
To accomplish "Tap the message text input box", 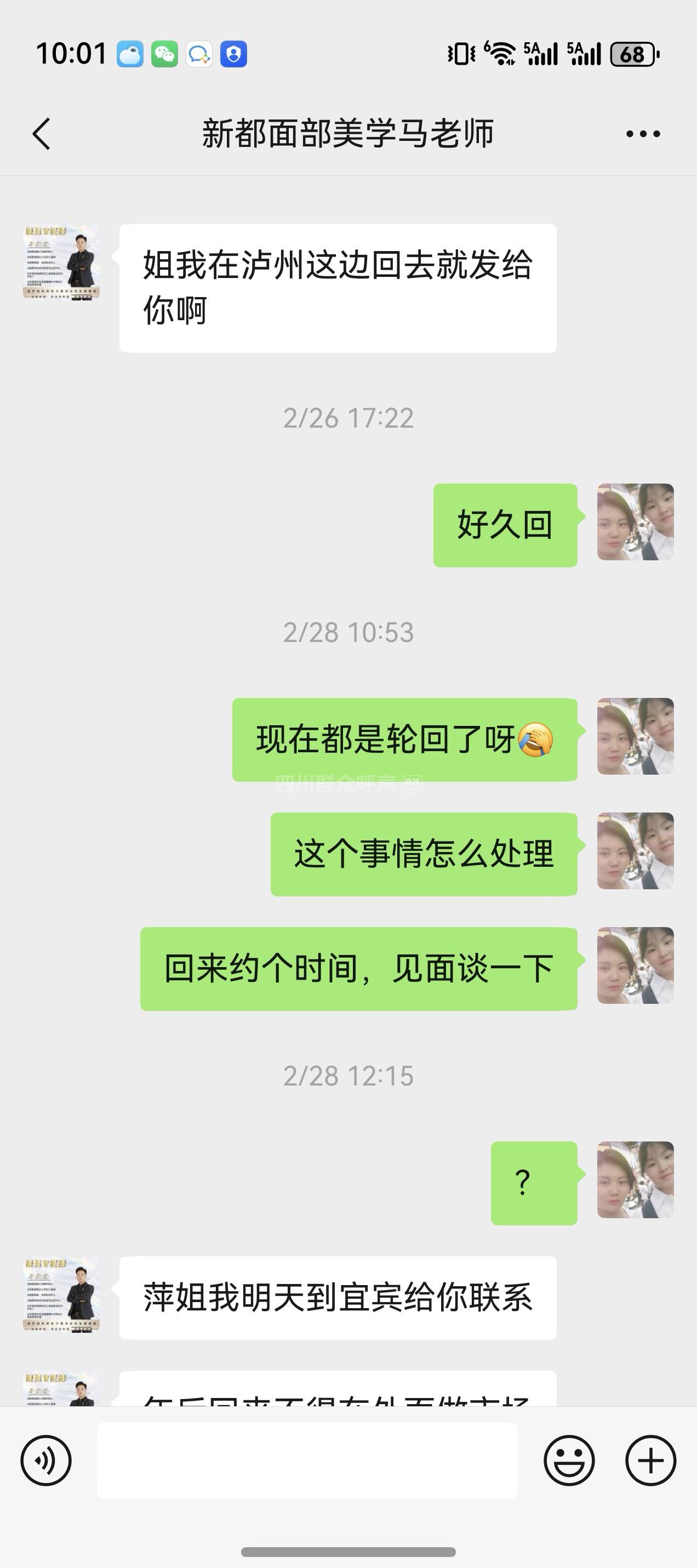I will pos(307,1460).
